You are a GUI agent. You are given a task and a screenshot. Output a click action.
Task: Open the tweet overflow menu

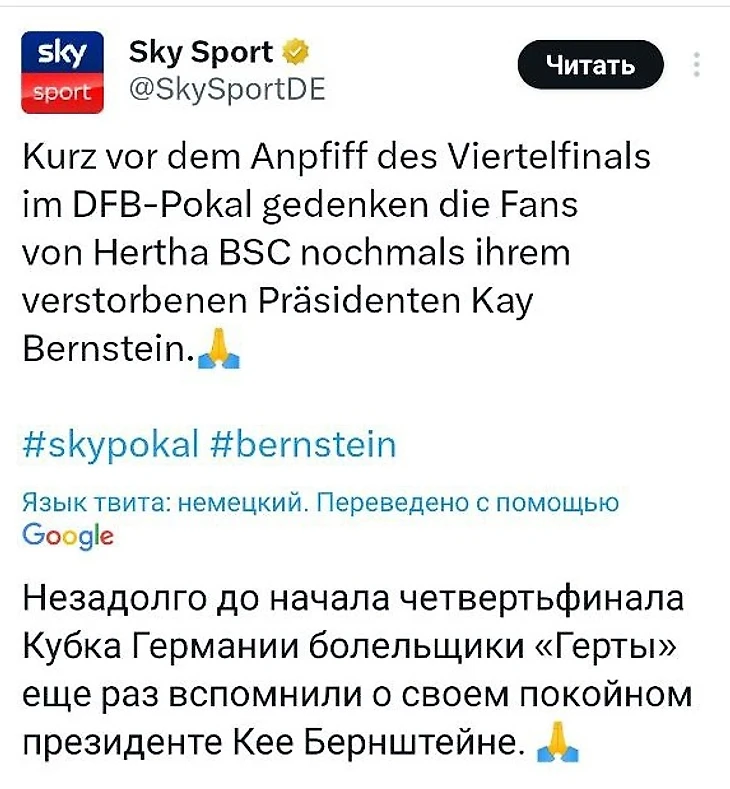click(696, 66)
